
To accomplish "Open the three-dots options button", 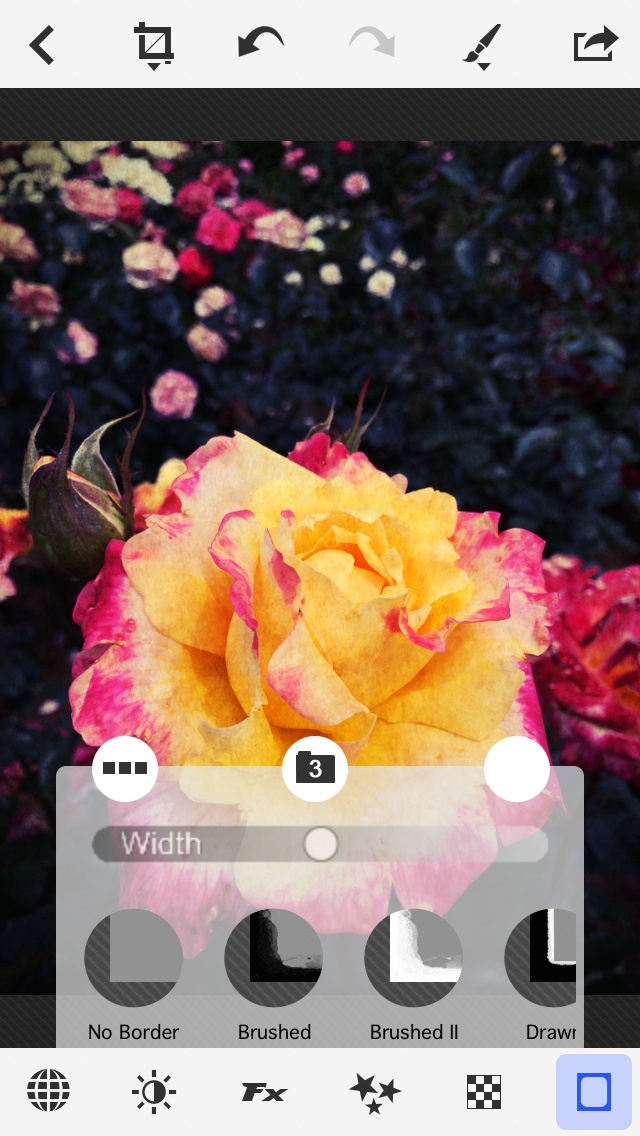I will [x=125, y=768].
